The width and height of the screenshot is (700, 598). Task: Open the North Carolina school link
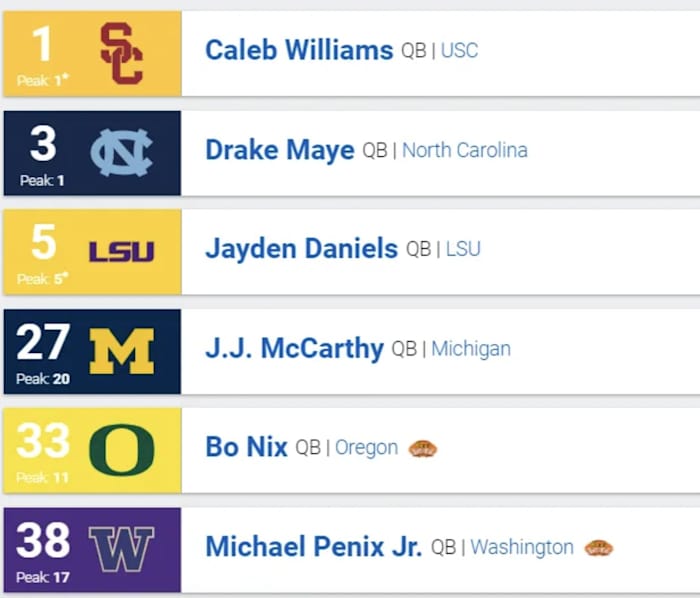pos(464,151)
